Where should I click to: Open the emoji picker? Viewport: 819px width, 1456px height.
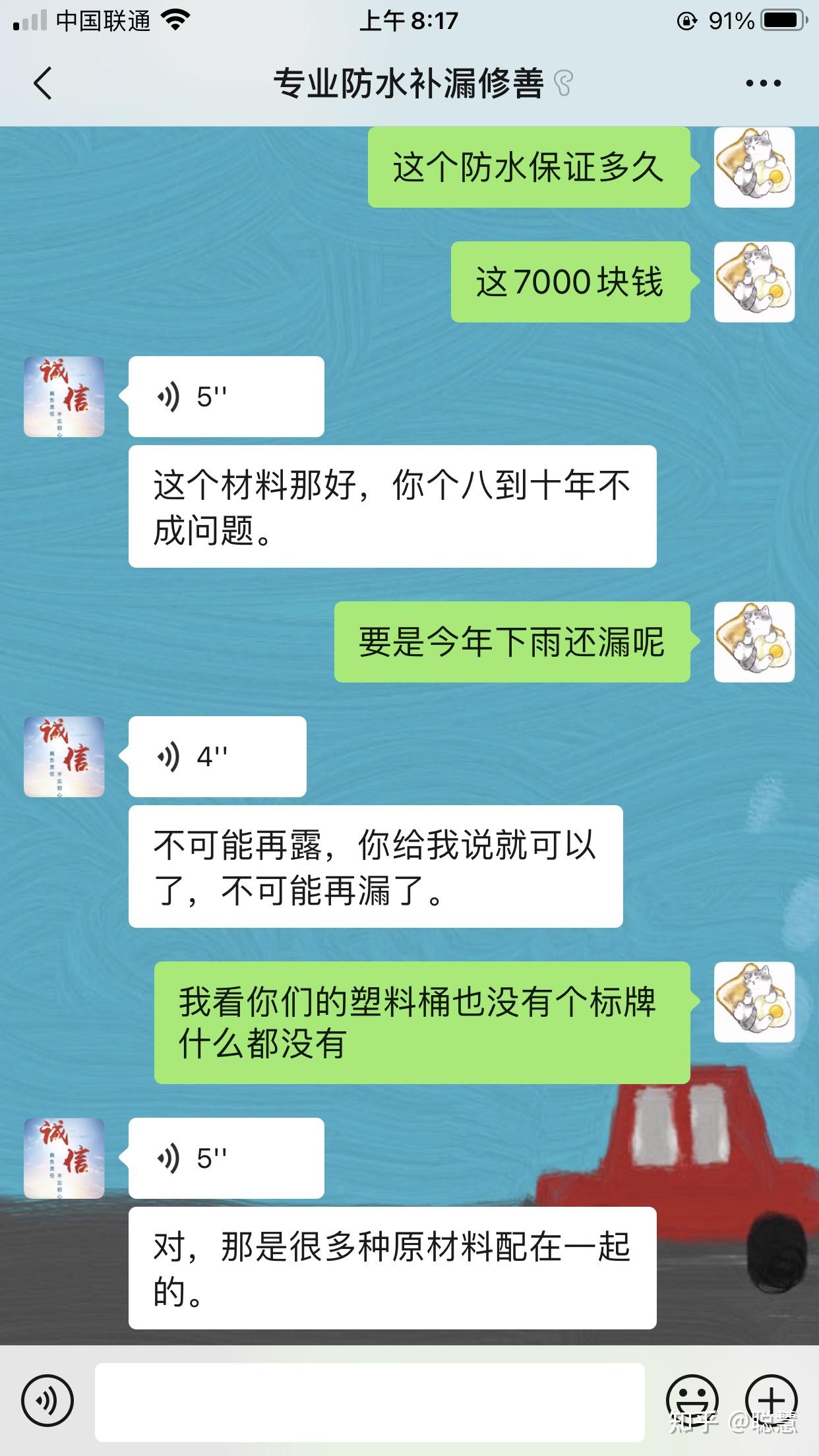692,1401
